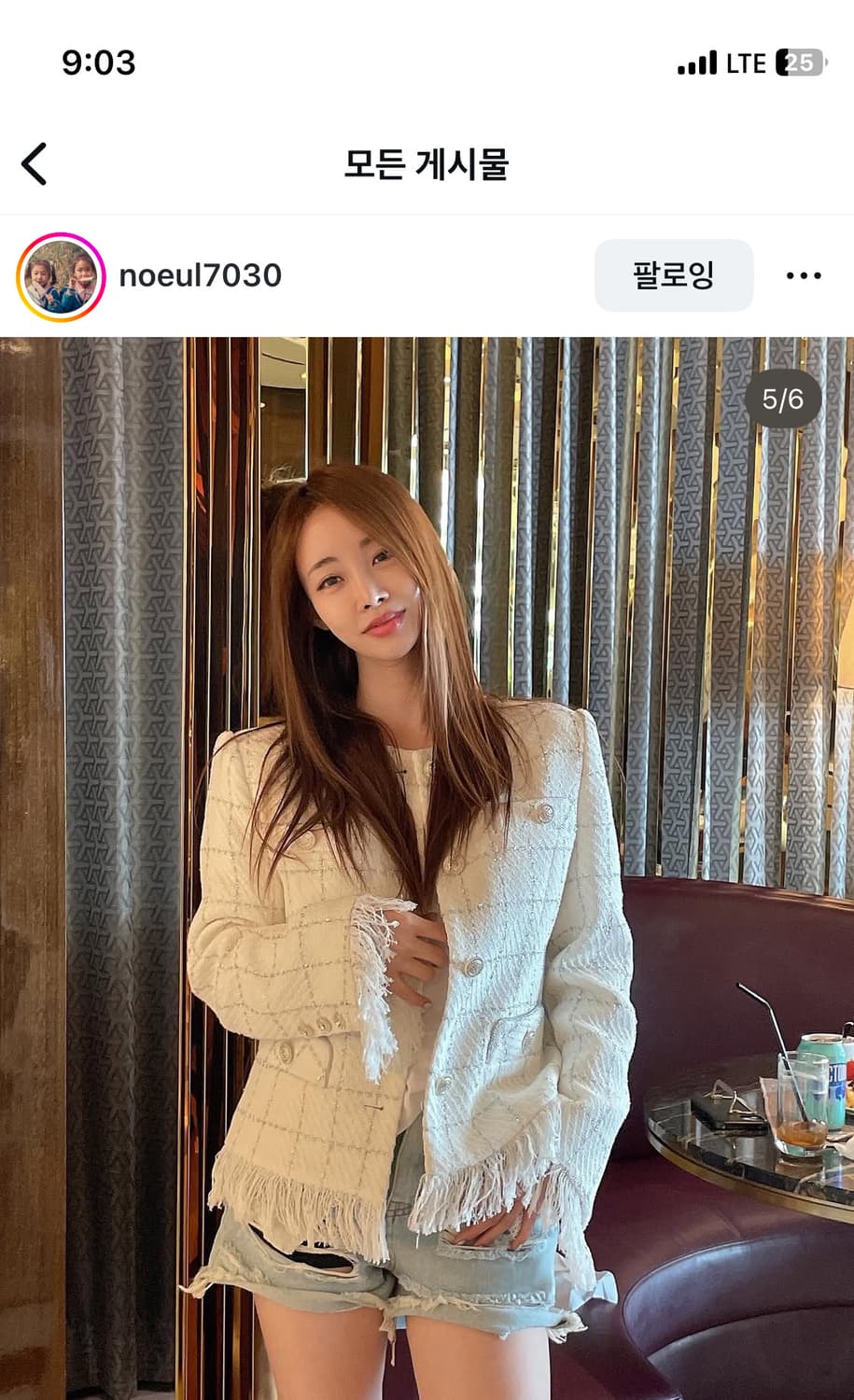854x1400 pixels.
Task: Tap the LTE network indicator
Action: (745, 63)
